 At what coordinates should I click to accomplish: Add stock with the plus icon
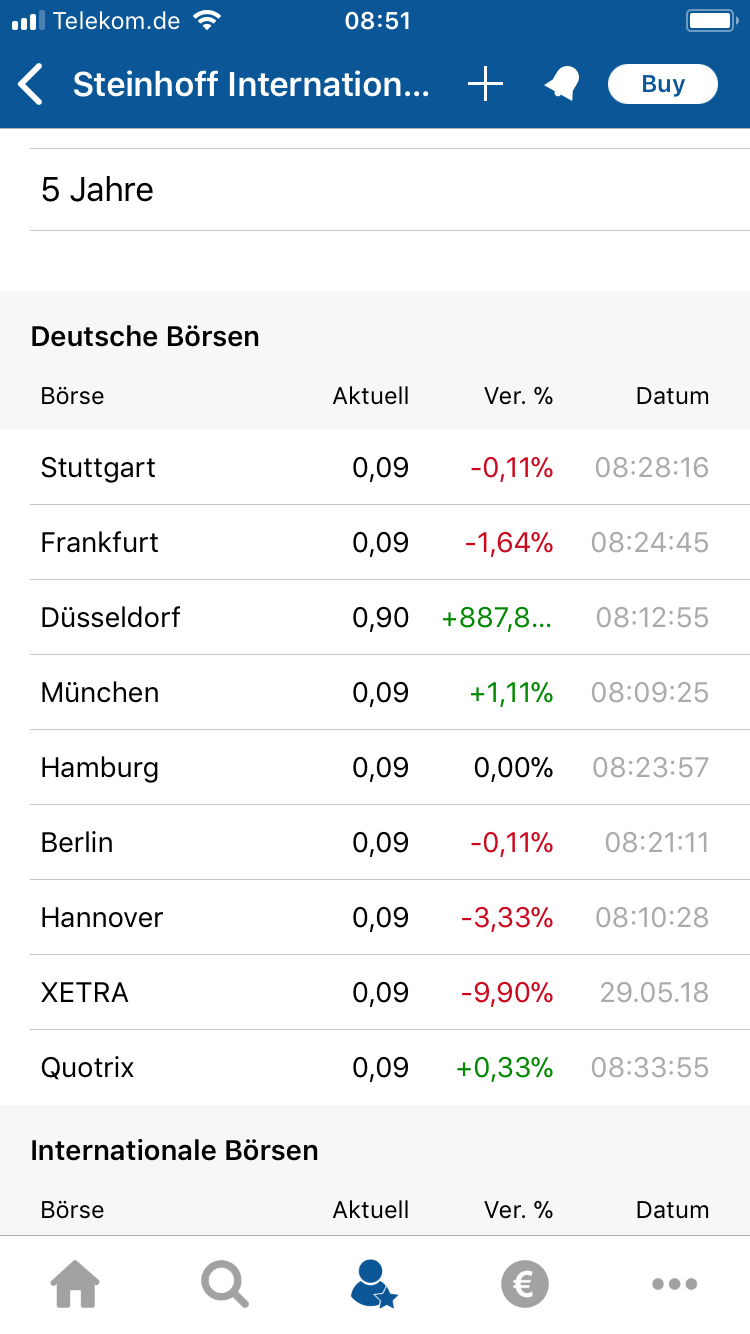[x=486, y=85]
